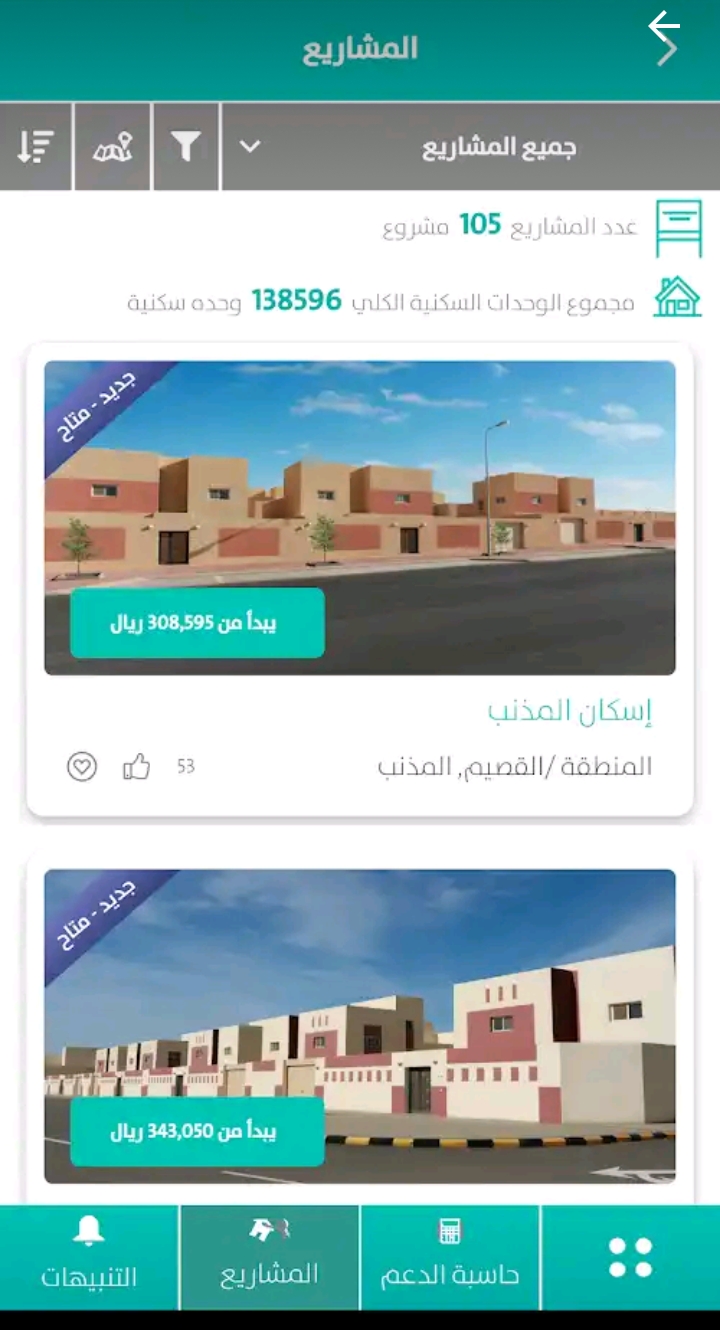This screenshot has width=720, height=1330.
Task: Select the المشاريع tab
Action: [x=269, y=1257]
